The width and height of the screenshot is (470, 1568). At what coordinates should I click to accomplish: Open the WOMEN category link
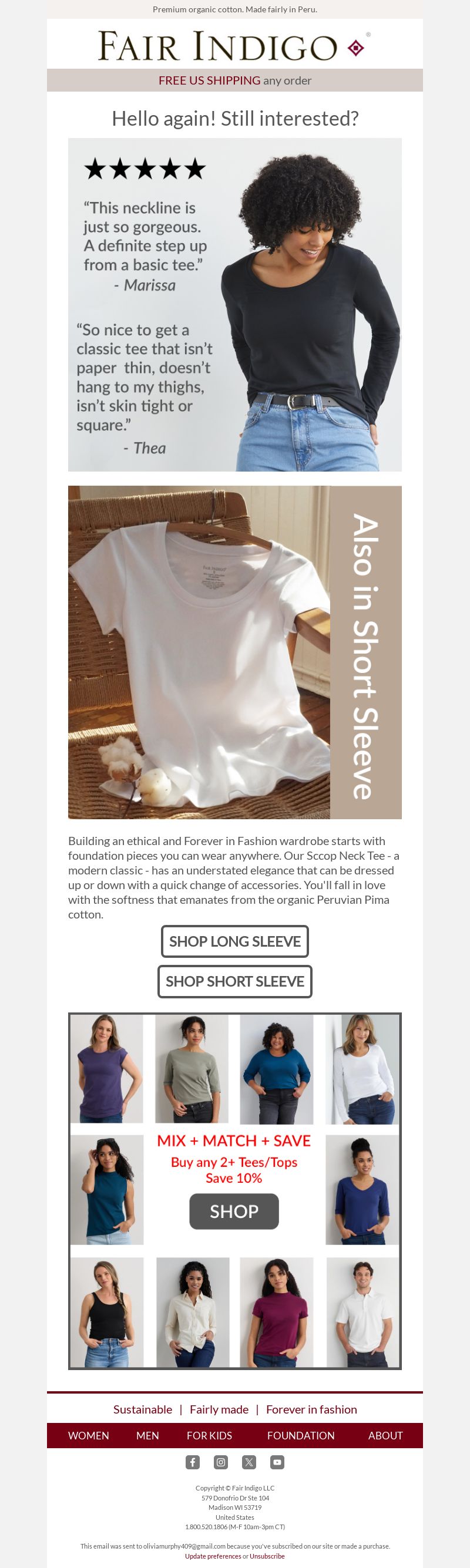point(88,1435)
